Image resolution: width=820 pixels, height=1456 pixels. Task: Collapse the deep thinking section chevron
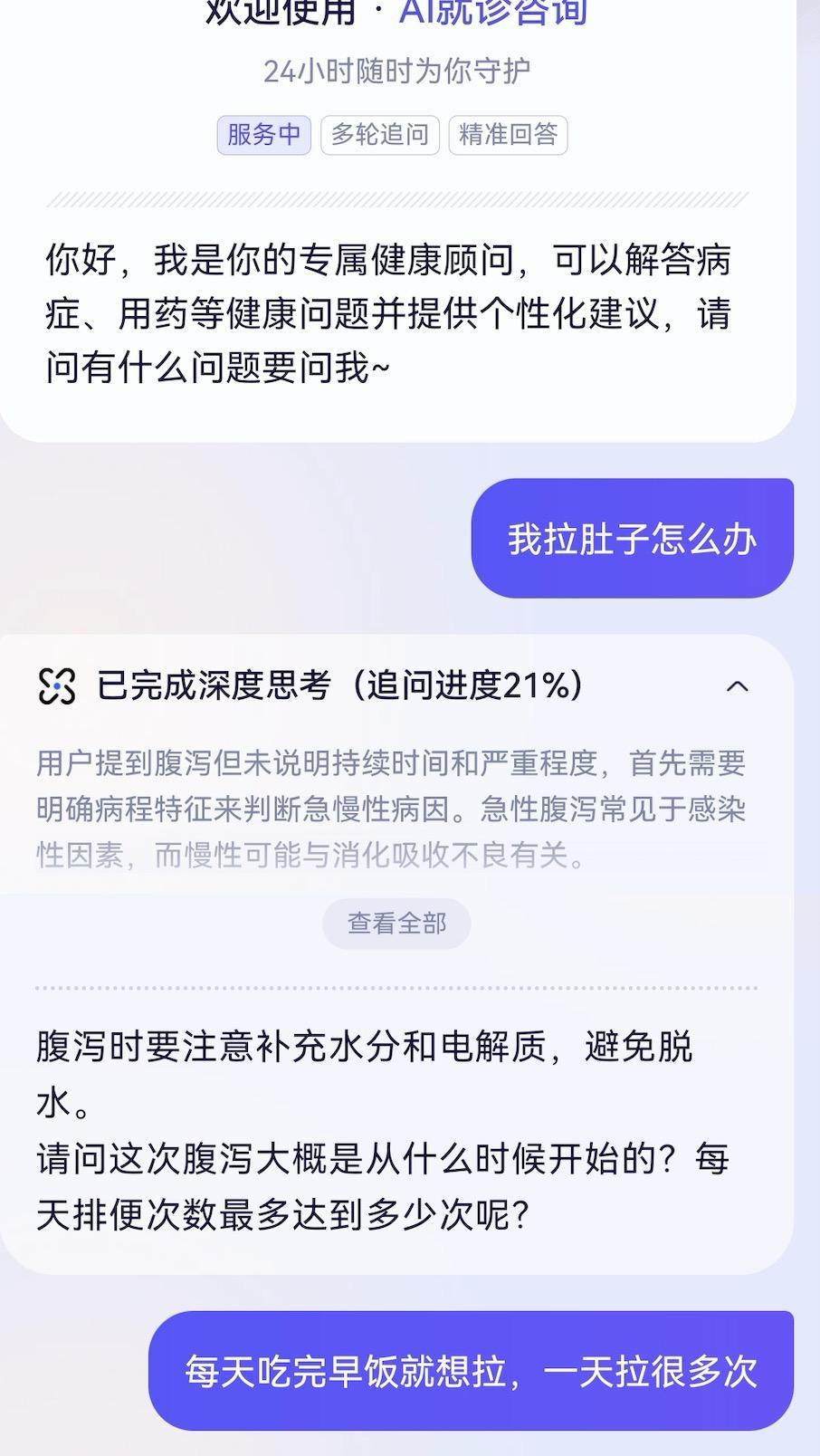pos(737,686)
